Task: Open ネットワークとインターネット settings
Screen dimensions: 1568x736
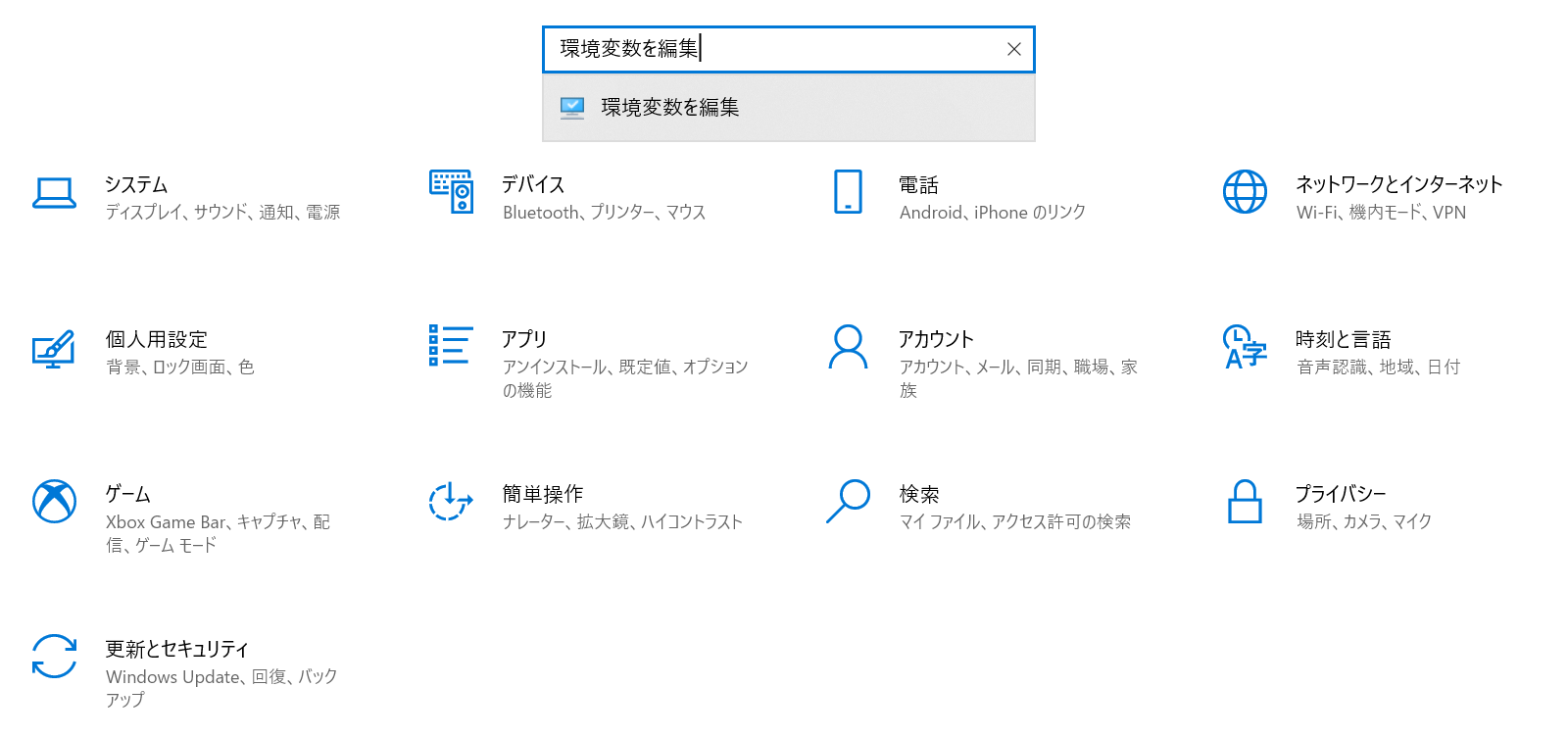Action: point(1398,185)
